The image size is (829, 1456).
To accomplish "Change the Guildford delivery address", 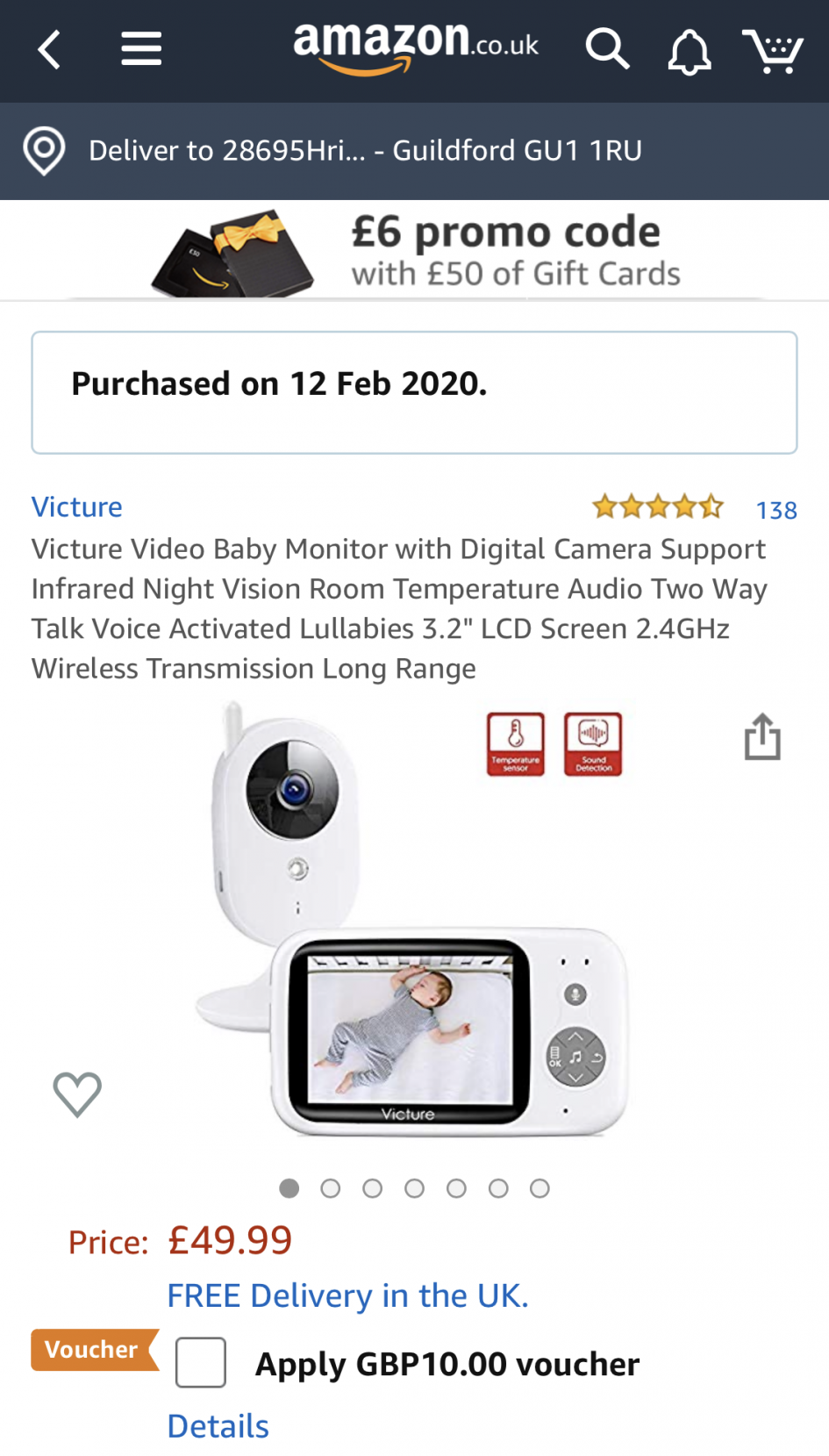I will click(364, 151).
